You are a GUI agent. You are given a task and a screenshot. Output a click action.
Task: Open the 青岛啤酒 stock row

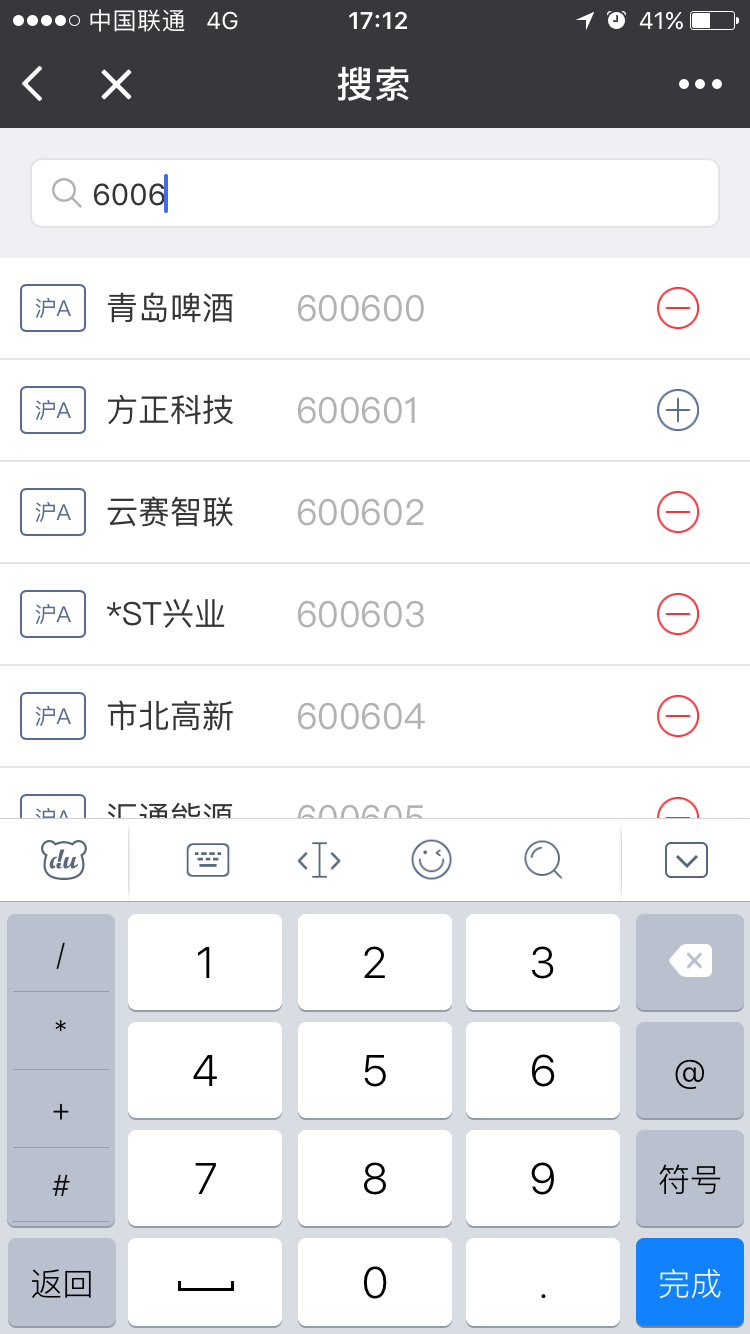300,308
